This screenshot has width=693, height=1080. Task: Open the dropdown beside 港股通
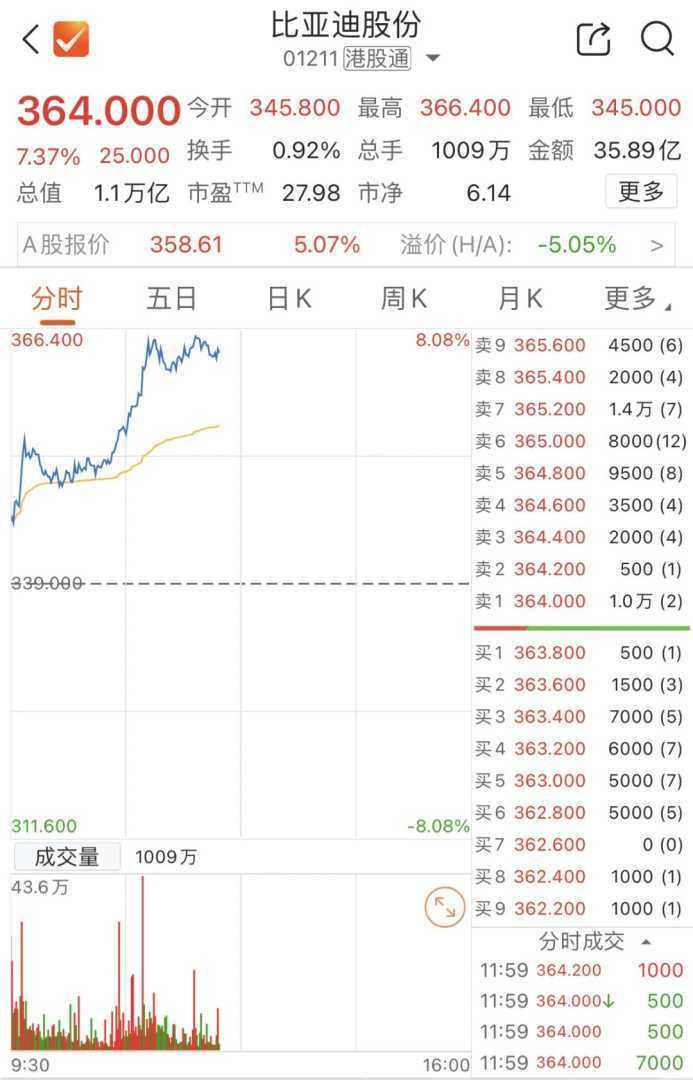coord(433,58)
